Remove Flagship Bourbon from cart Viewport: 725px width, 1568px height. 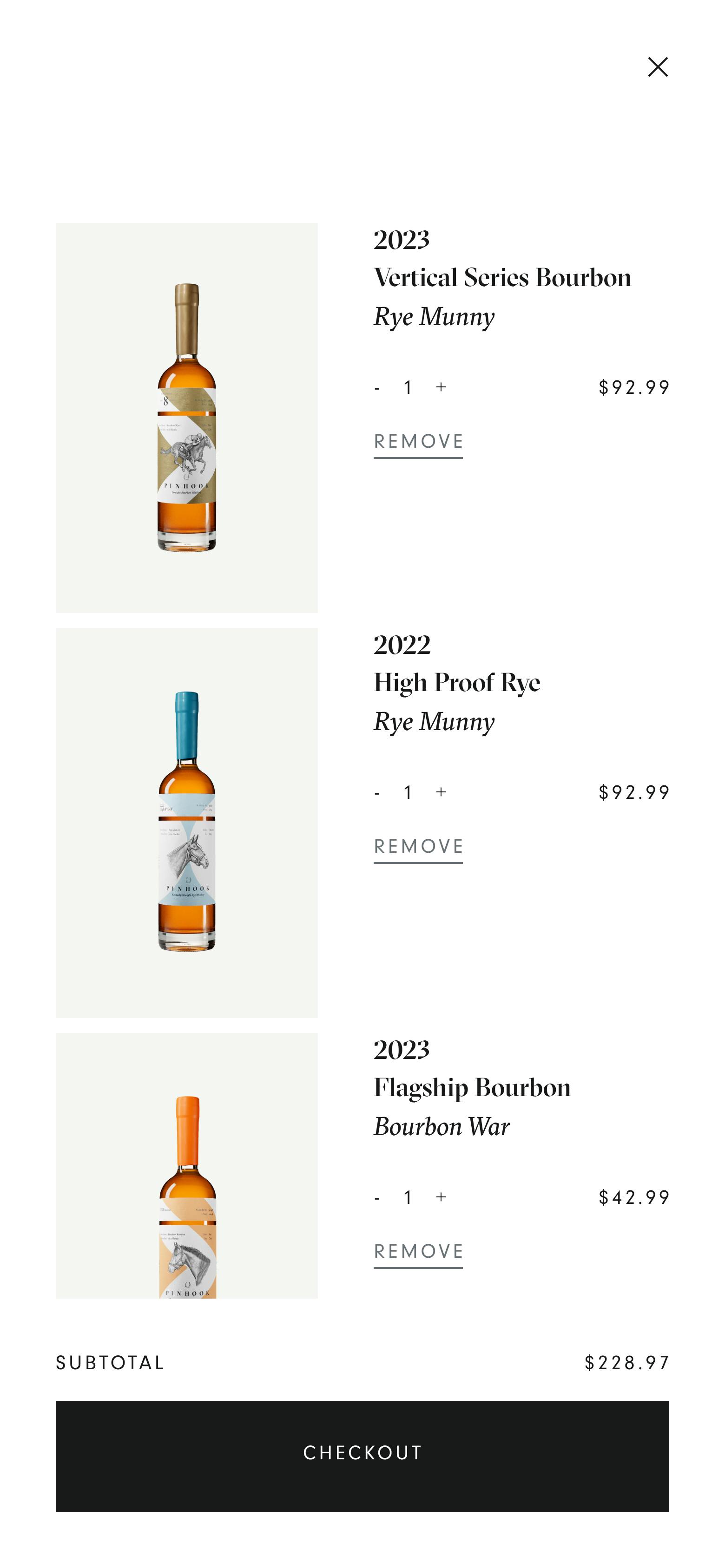(x=418, y=1251)
